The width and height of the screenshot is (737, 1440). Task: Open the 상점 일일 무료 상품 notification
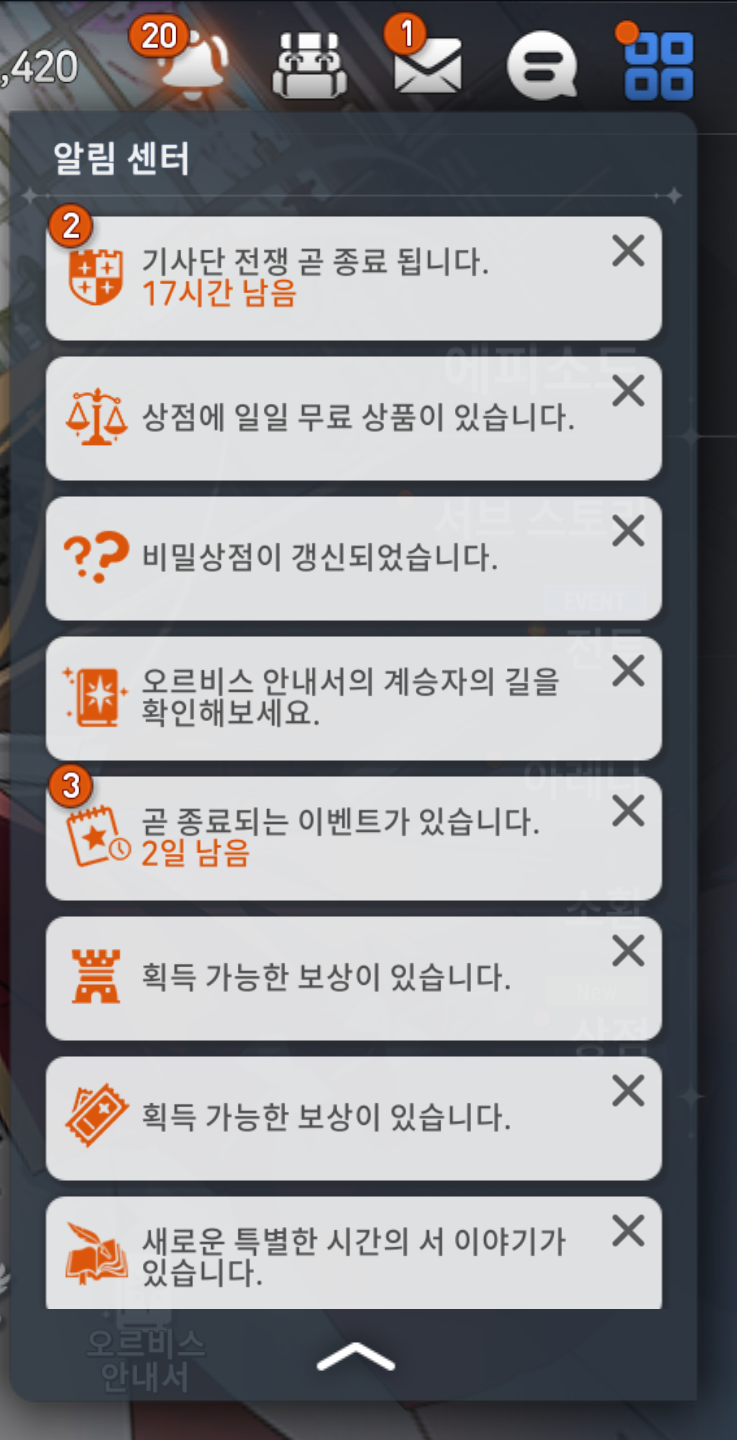click(353, 418)
